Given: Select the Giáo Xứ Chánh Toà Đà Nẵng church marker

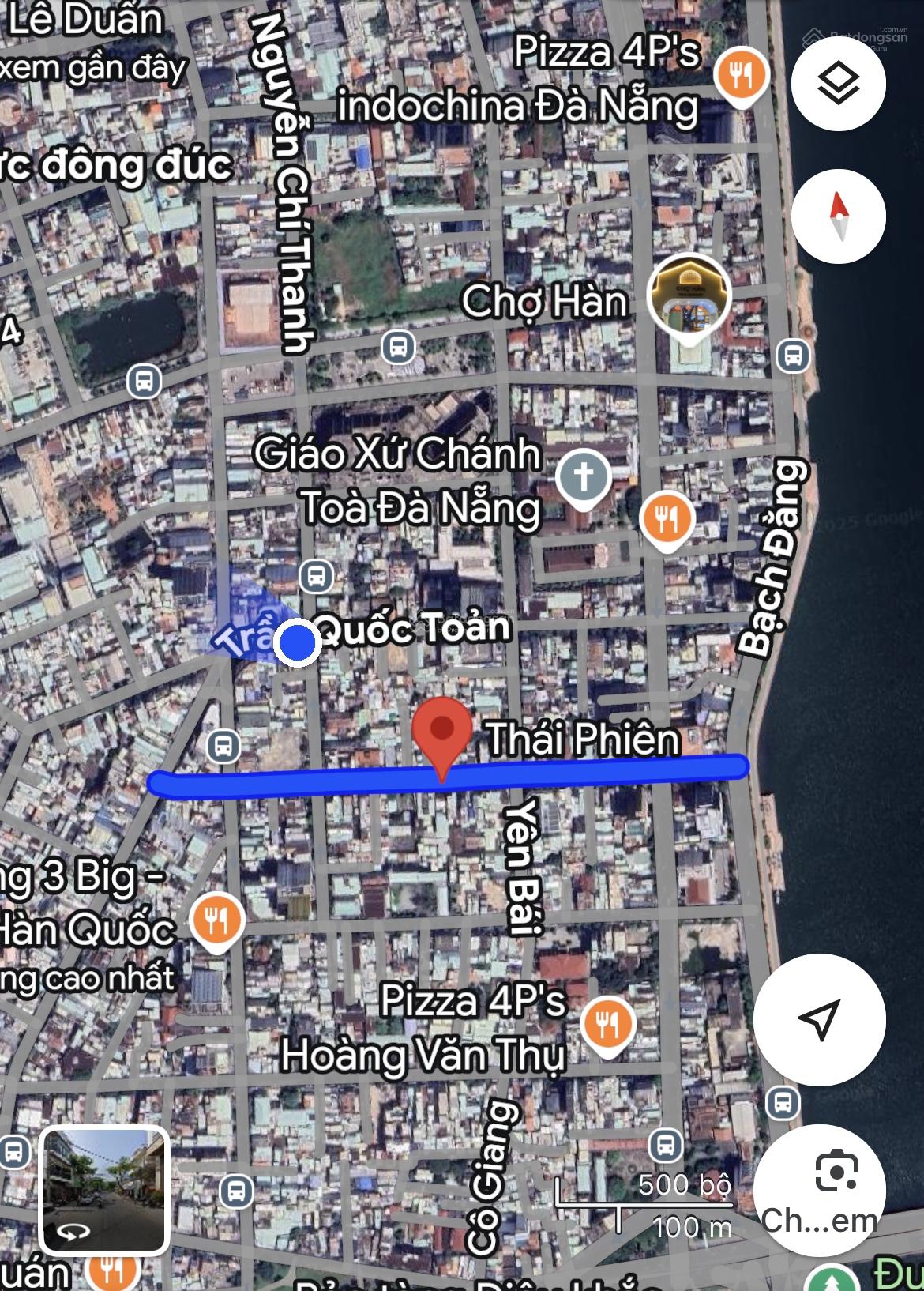Looking at the screenshot, I should point(584,477).
